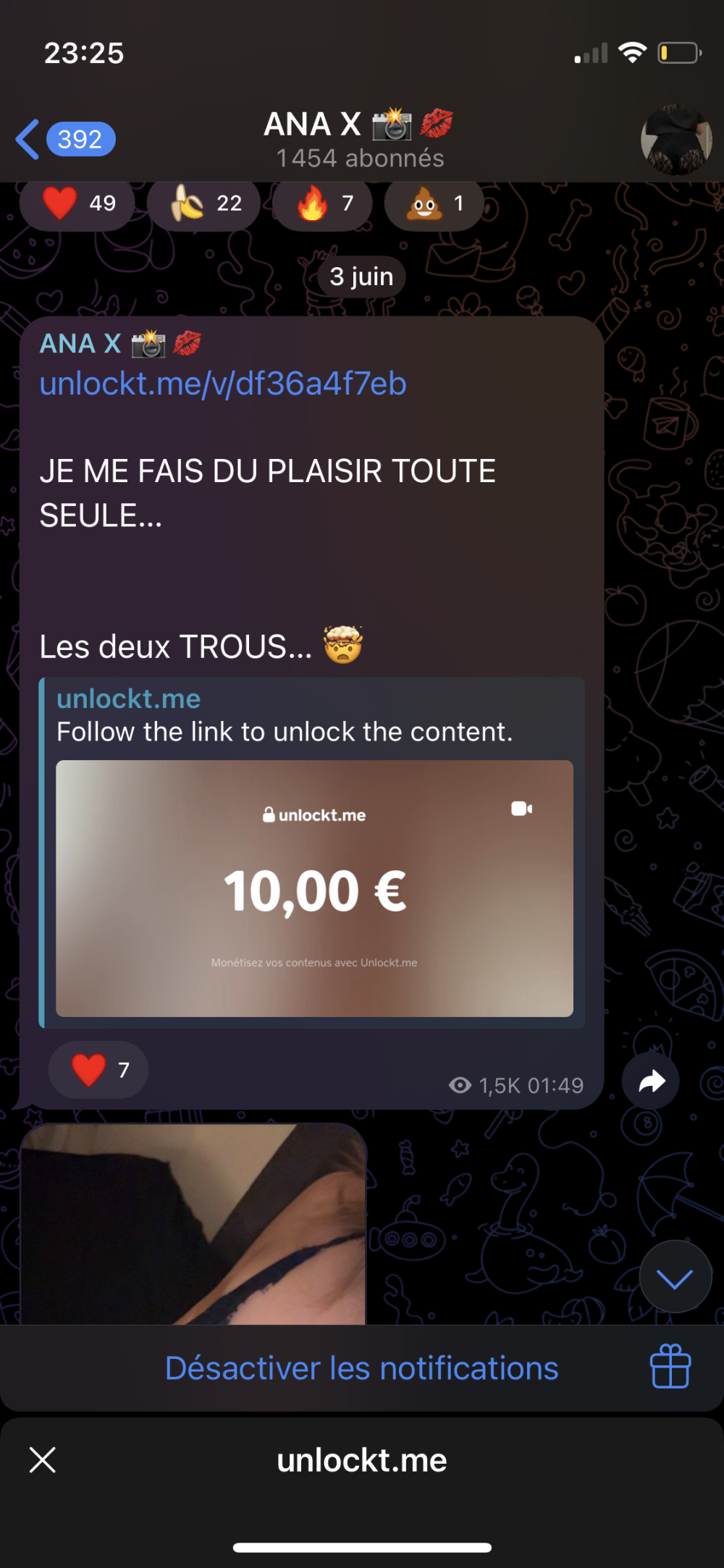Open the 10,00 € unlockt.me preview card

[x=314, y=888]
